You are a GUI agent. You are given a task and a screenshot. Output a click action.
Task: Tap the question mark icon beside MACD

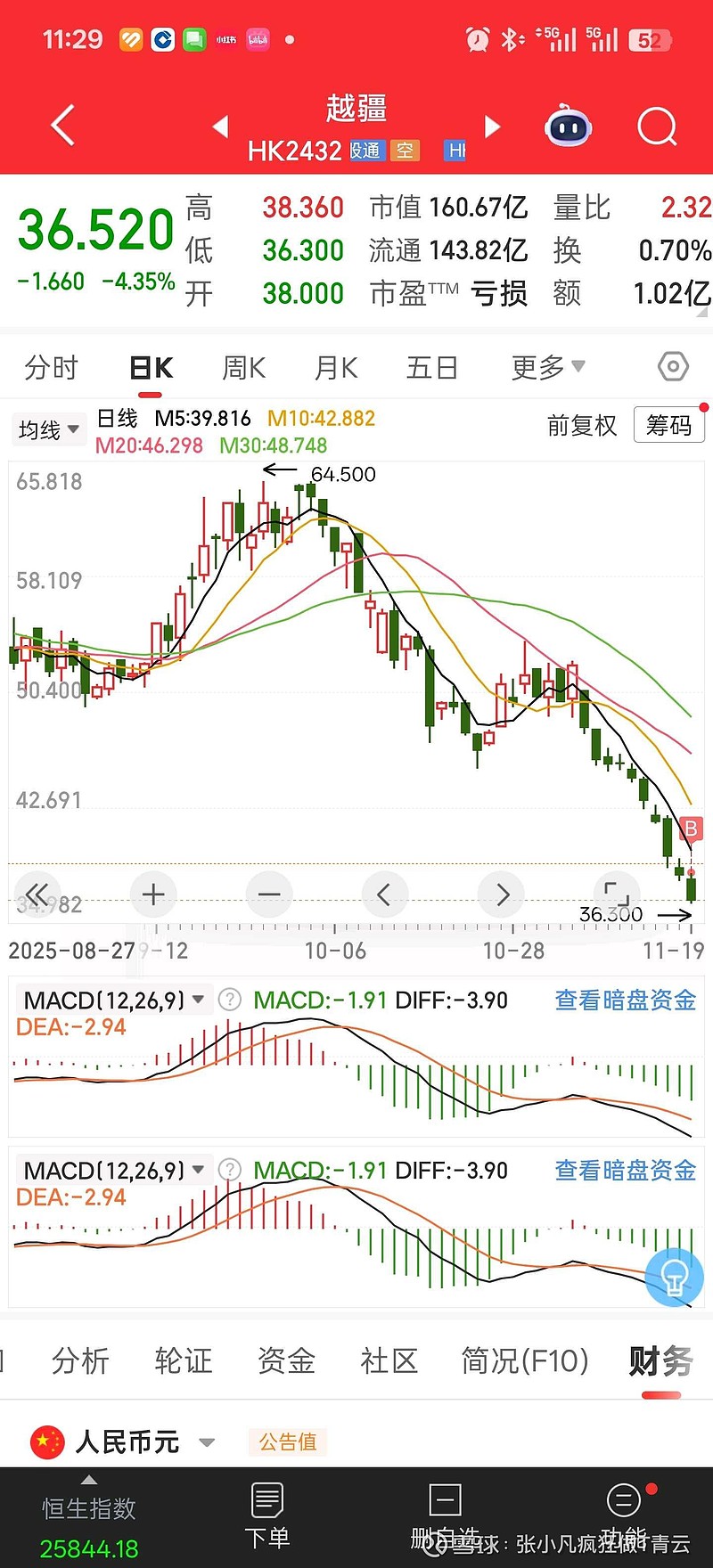[x=229, y=1000]
